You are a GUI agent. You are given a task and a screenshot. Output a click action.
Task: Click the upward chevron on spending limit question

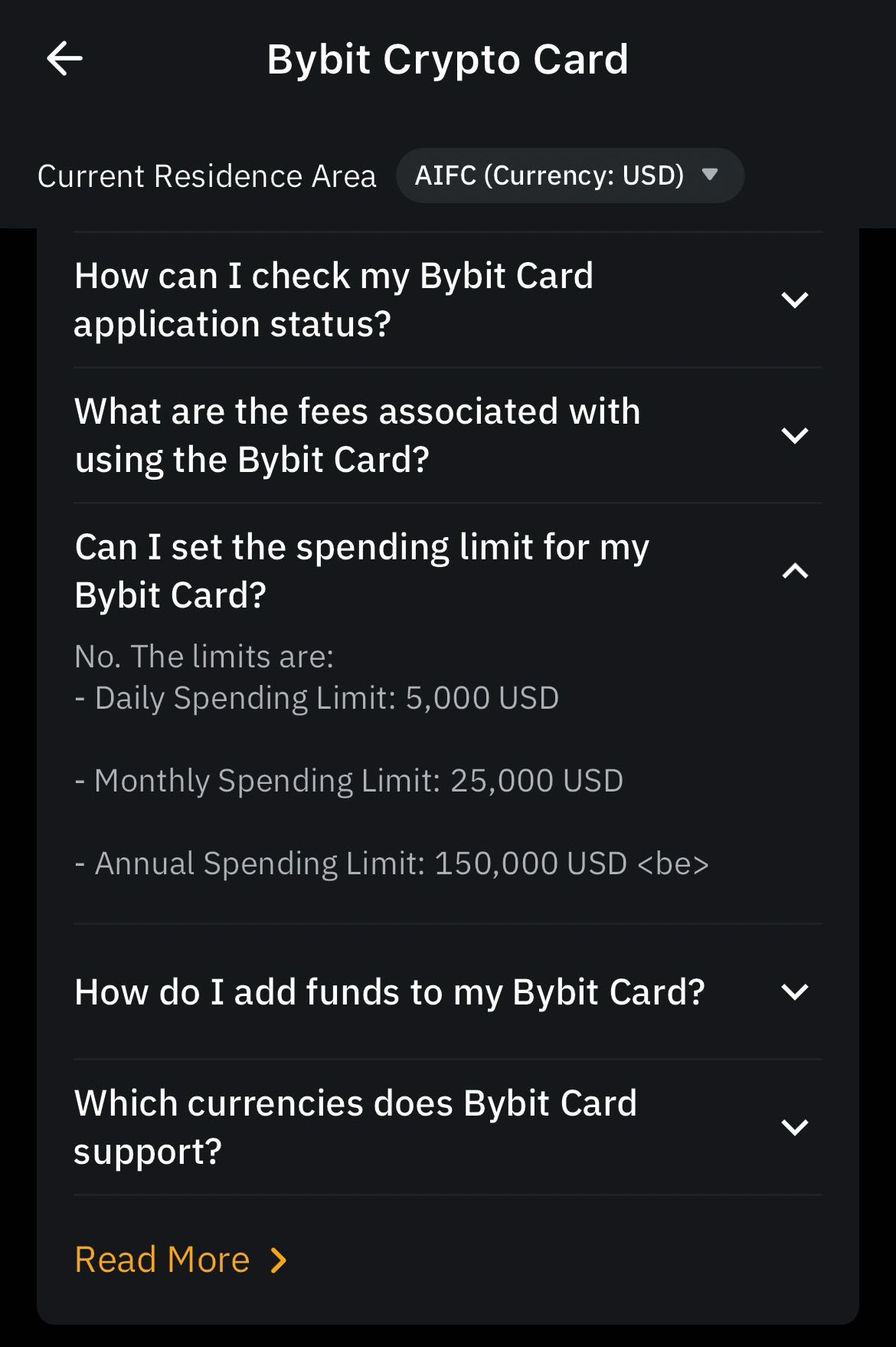tap(796, 569)
